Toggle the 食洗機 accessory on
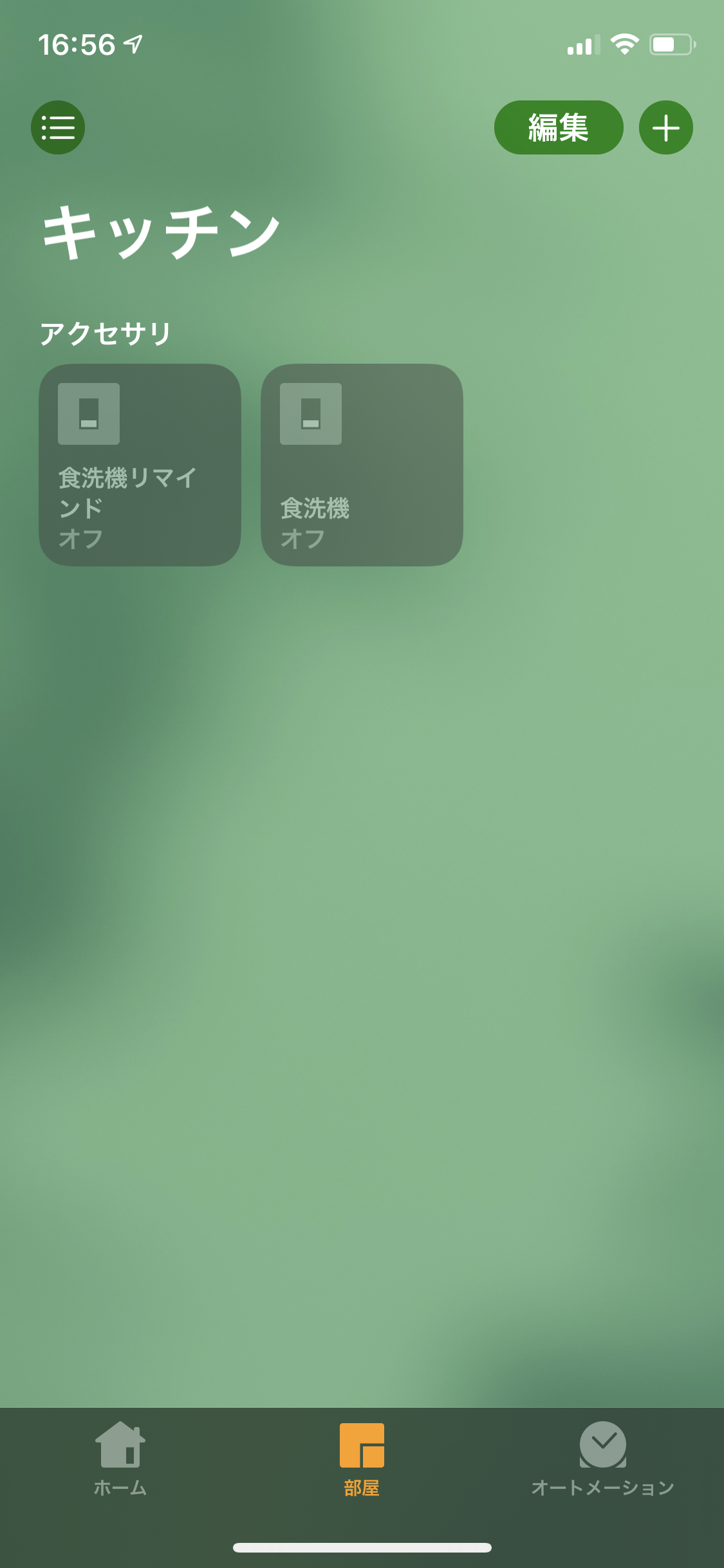The height and width of the screenshot is (1568, 724). pos(362,465)
